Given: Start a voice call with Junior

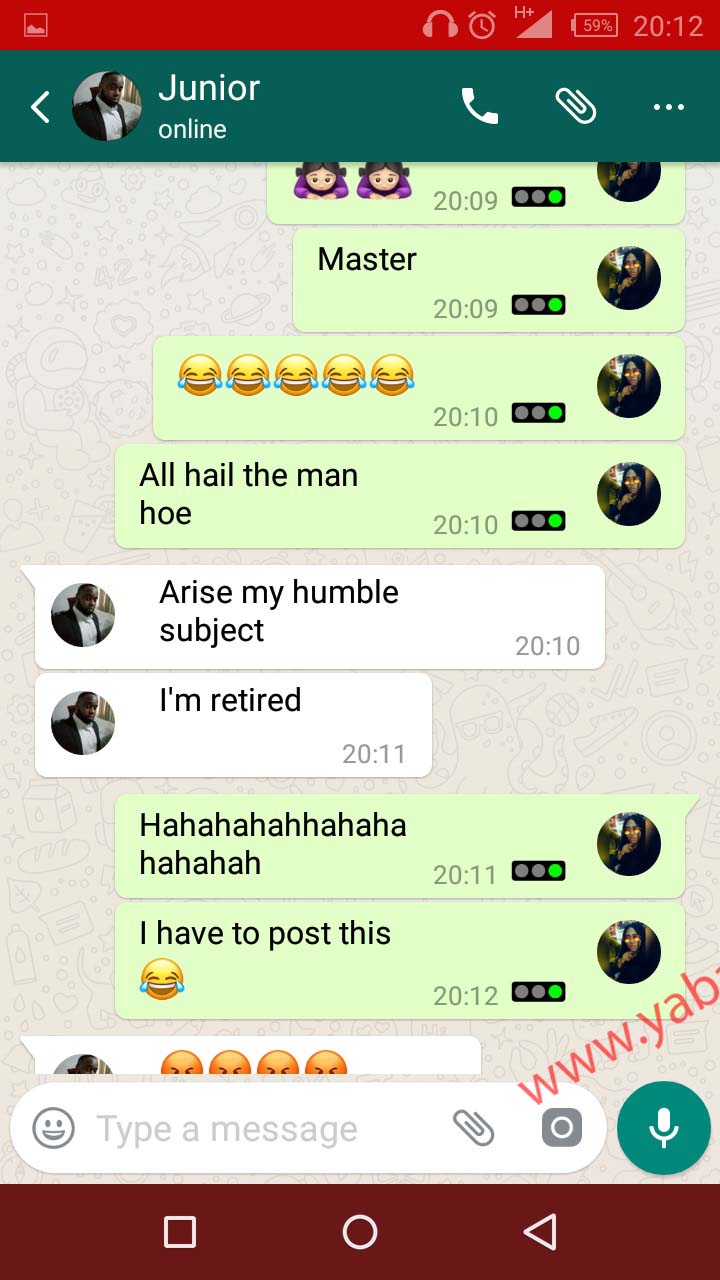Looking at the screenshot, I should click(479, 107).
